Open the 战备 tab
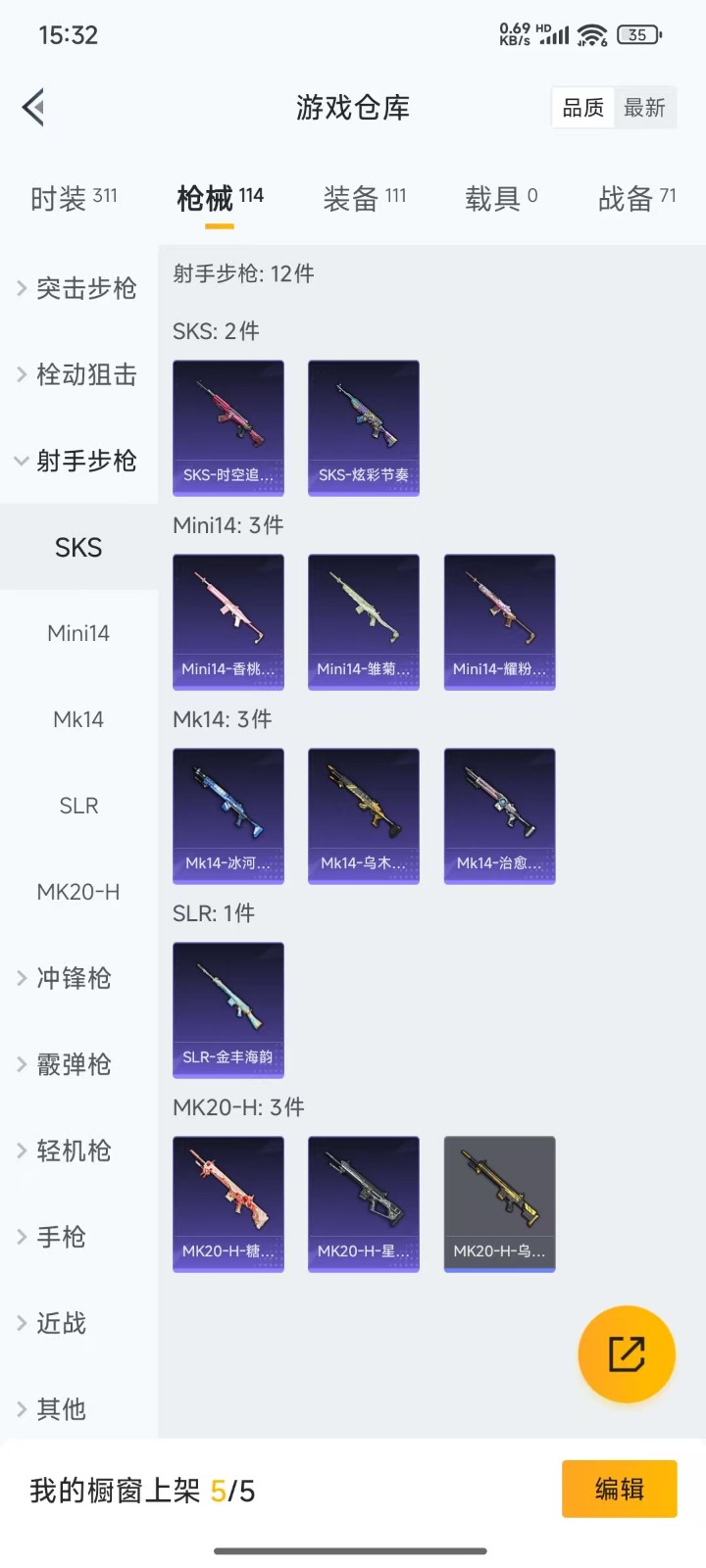The image size is (706, 1568). [x=636, y=199]
